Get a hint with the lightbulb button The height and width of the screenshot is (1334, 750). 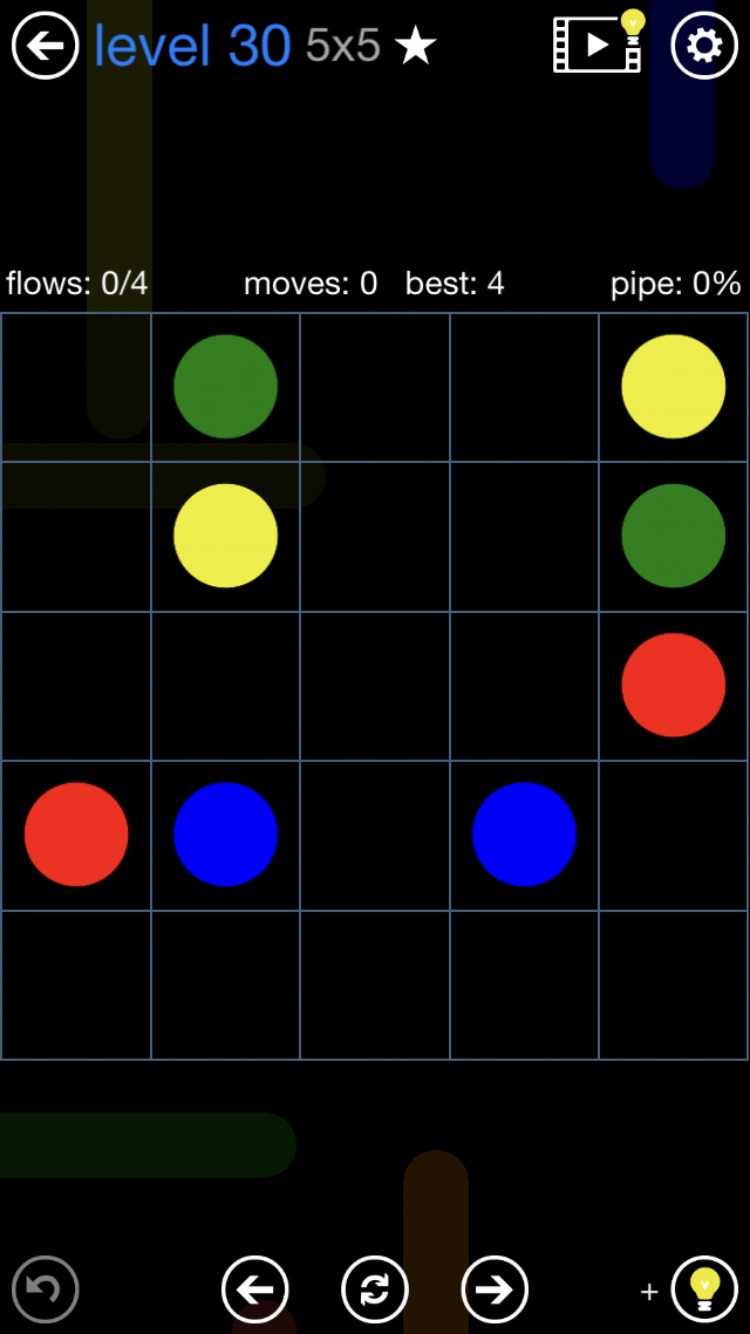click(704, 1290)
